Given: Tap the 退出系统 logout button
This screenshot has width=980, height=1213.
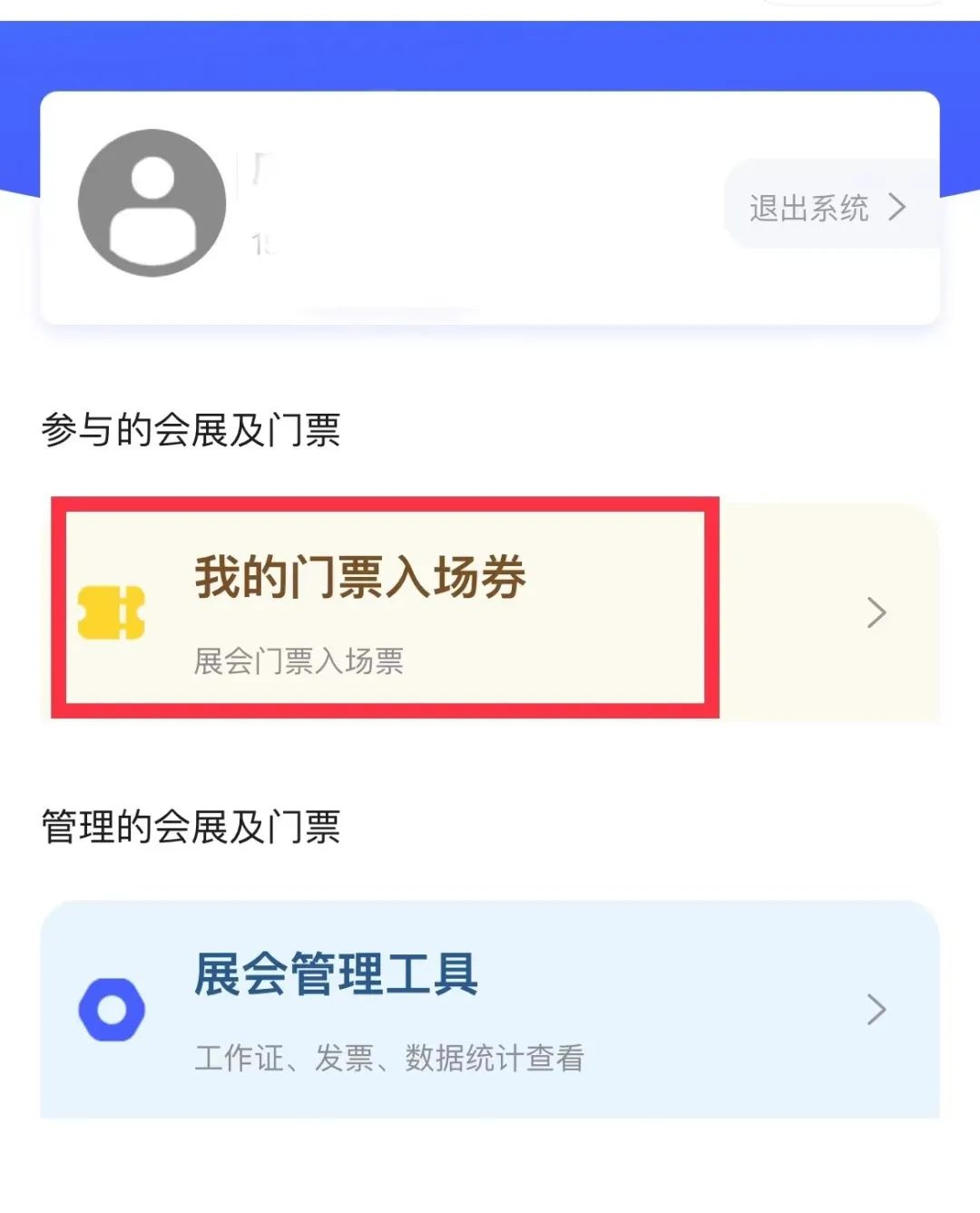Looking at the screenshot, I should pos(828,208).
